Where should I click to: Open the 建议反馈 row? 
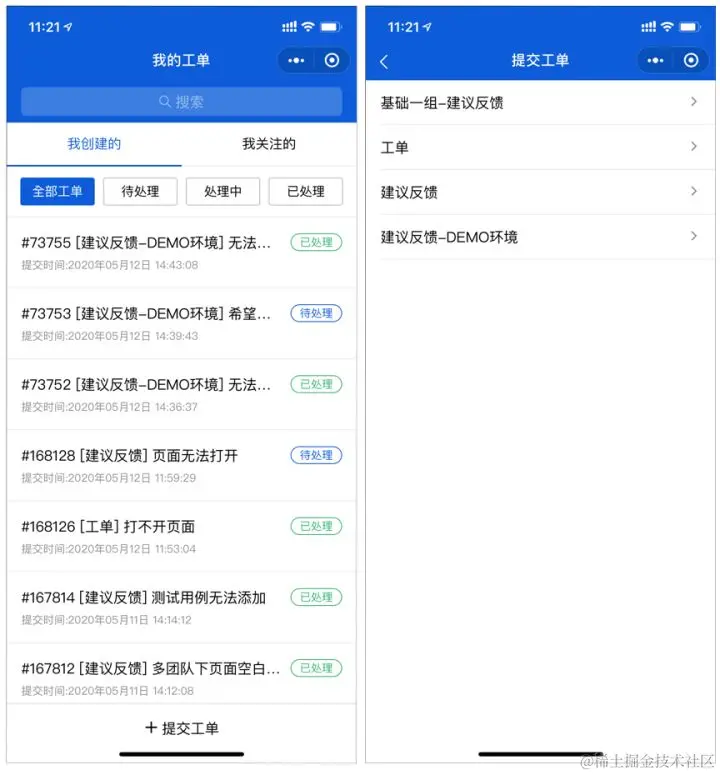[x=538, y=192]
